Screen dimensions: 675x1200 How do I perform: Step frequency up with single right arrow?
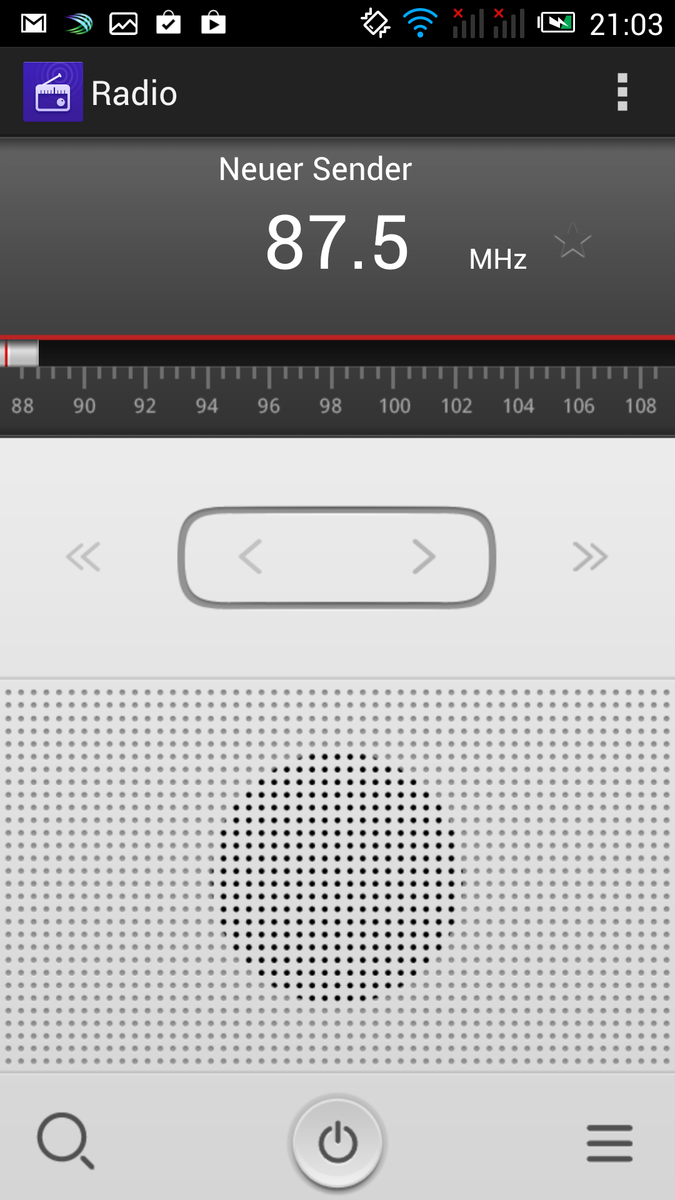[424, 557]
